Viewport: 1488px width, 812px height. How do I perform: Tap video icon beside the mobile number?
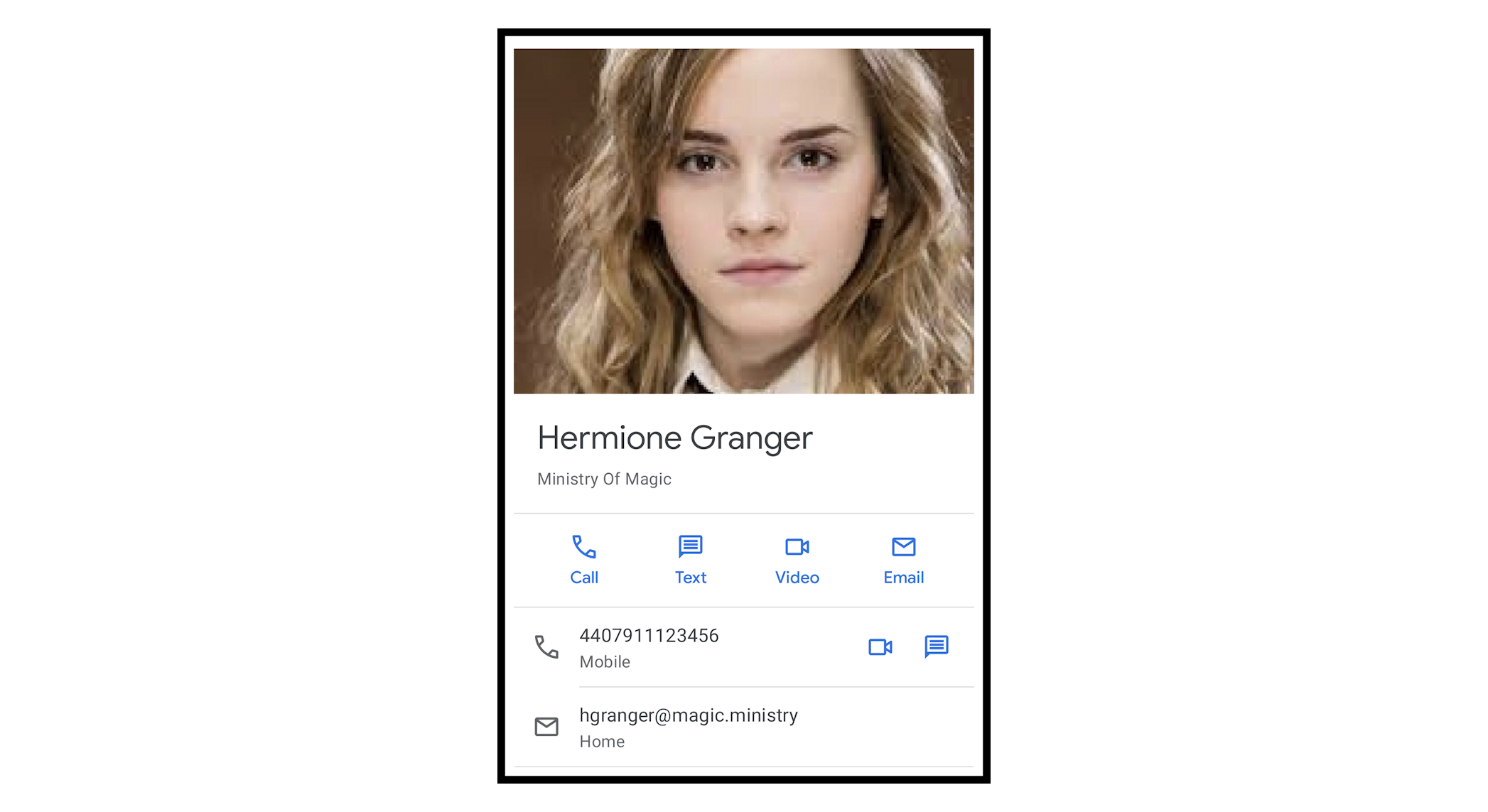pos(880,647)
